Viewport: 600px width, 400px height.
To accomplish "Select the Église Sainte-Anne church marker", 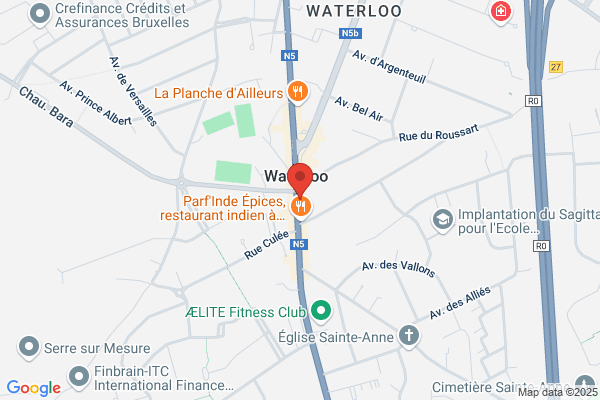I will coord(409,336).
